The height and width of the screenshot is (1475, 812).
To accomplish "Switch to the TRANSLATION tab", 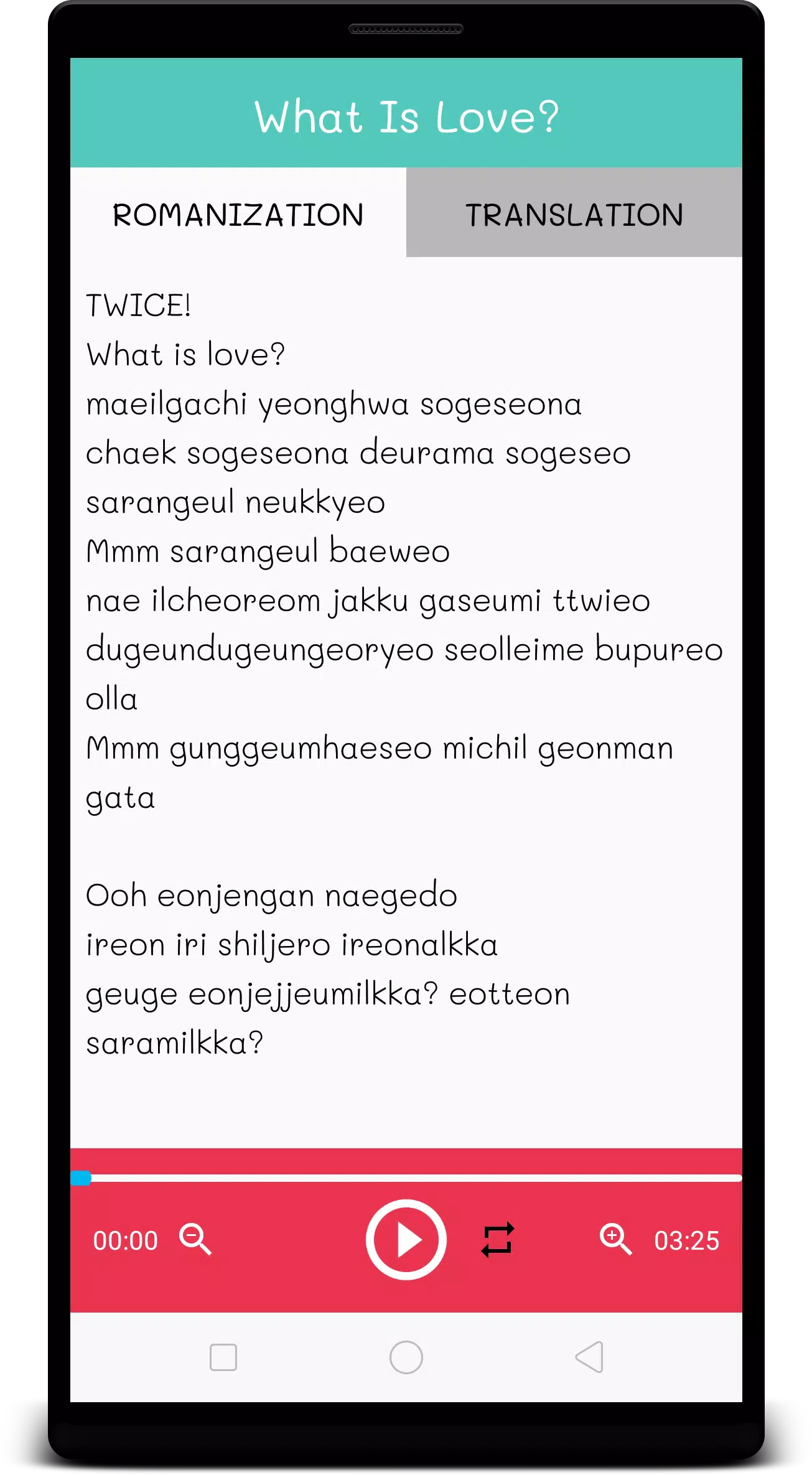I will (x=574, y=215).
